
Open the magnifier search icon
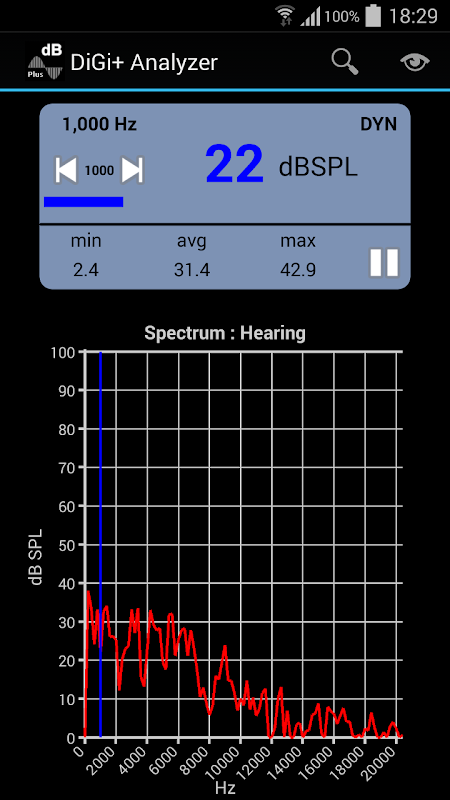tap(345, 62)
